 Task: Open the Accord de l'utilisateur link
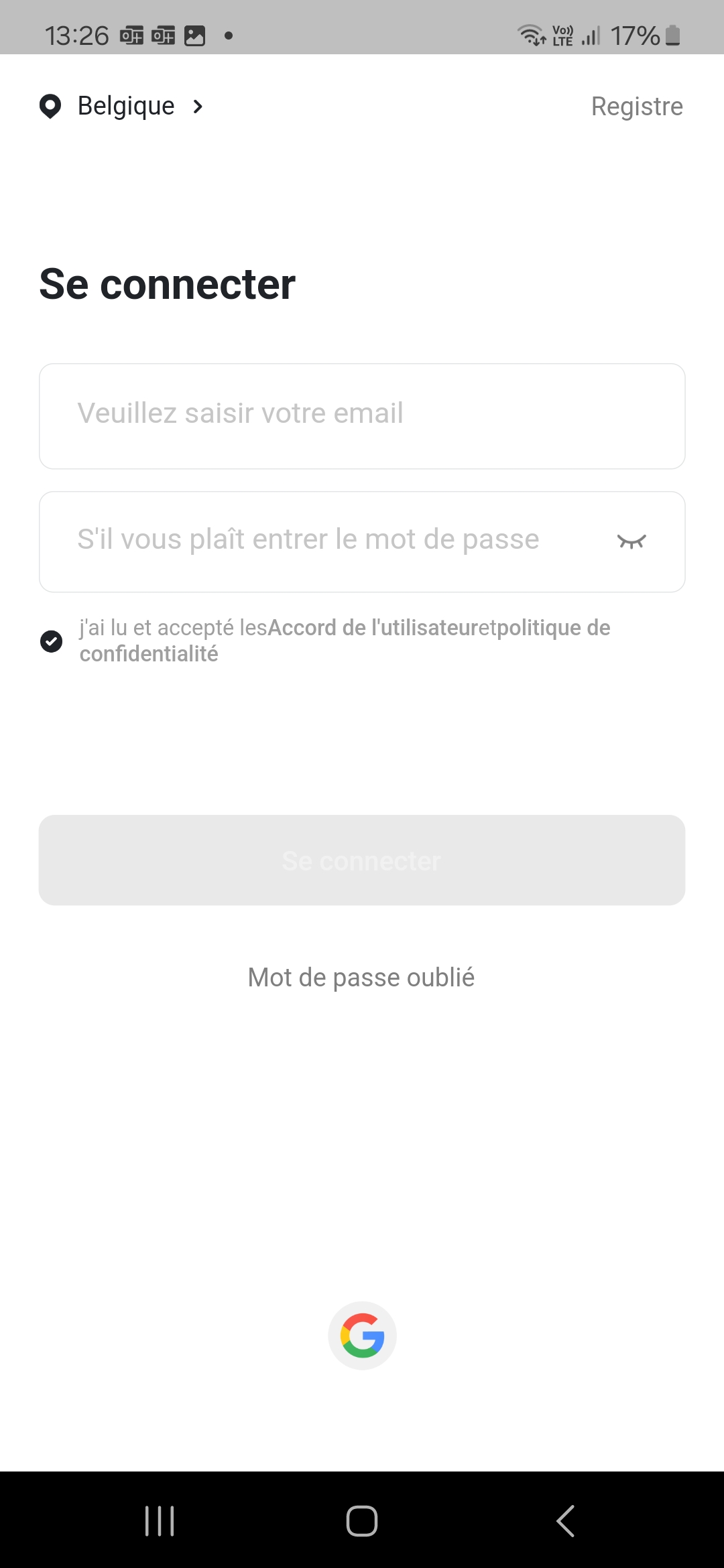click(373, 628)
